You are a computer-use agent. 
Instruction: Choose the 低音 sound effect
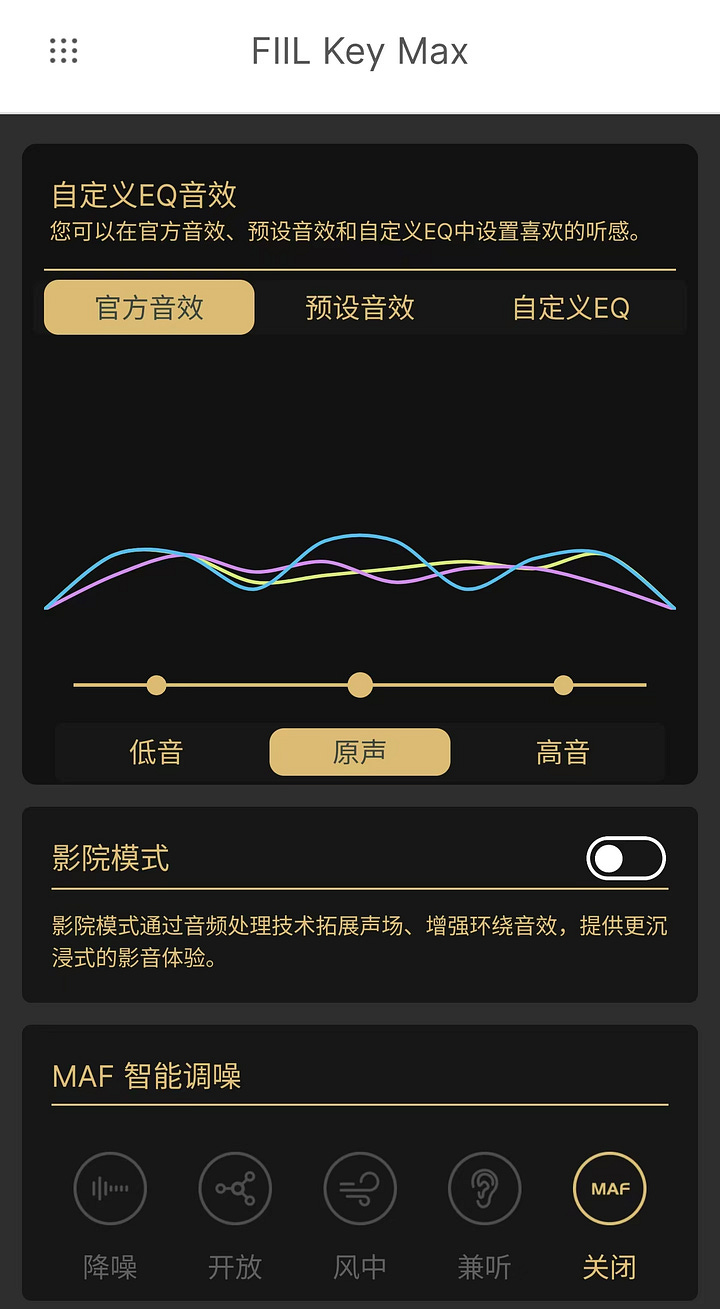156,752
